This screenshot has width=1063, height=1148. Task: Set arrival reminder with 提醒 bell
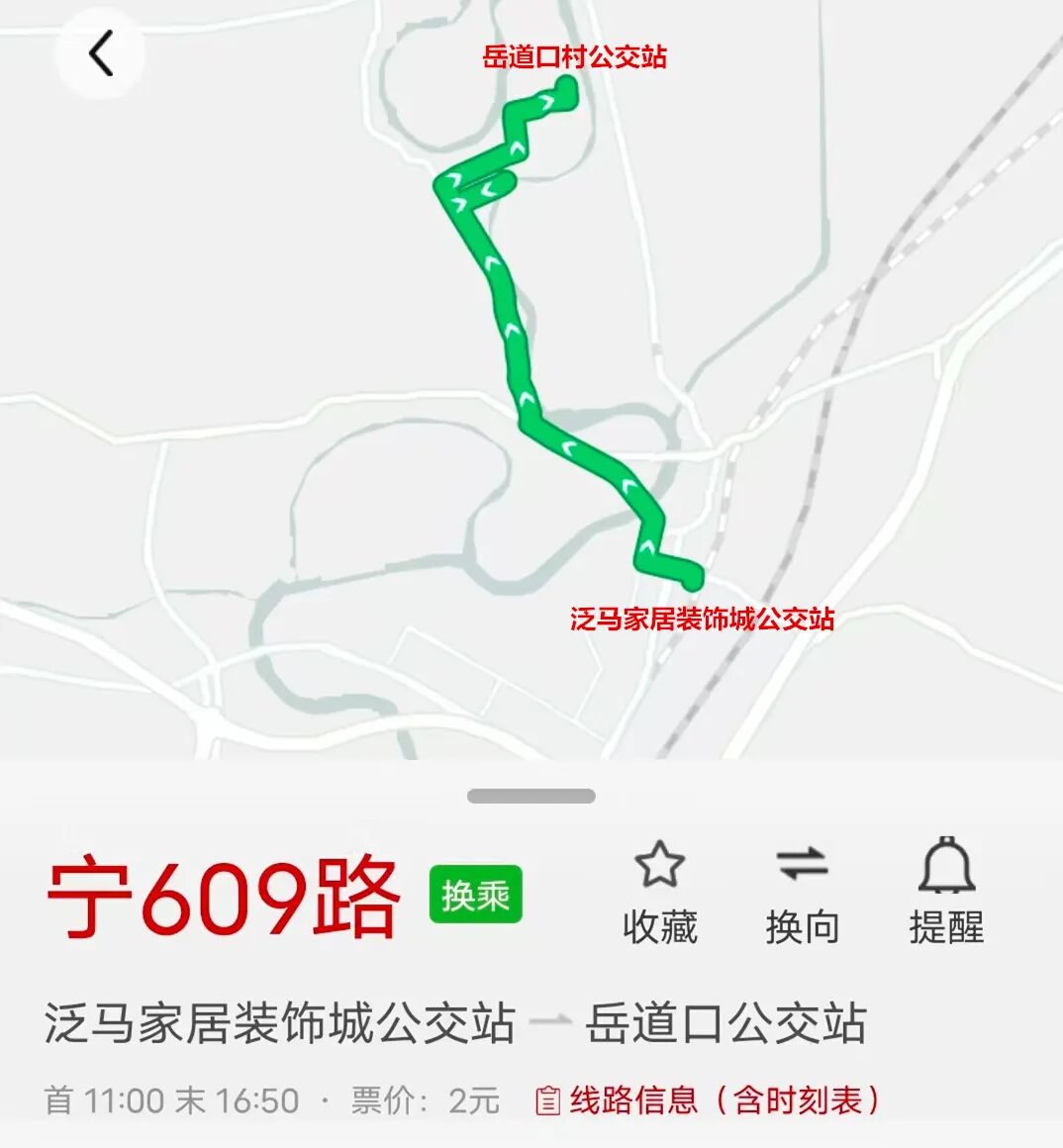point(946,891)
